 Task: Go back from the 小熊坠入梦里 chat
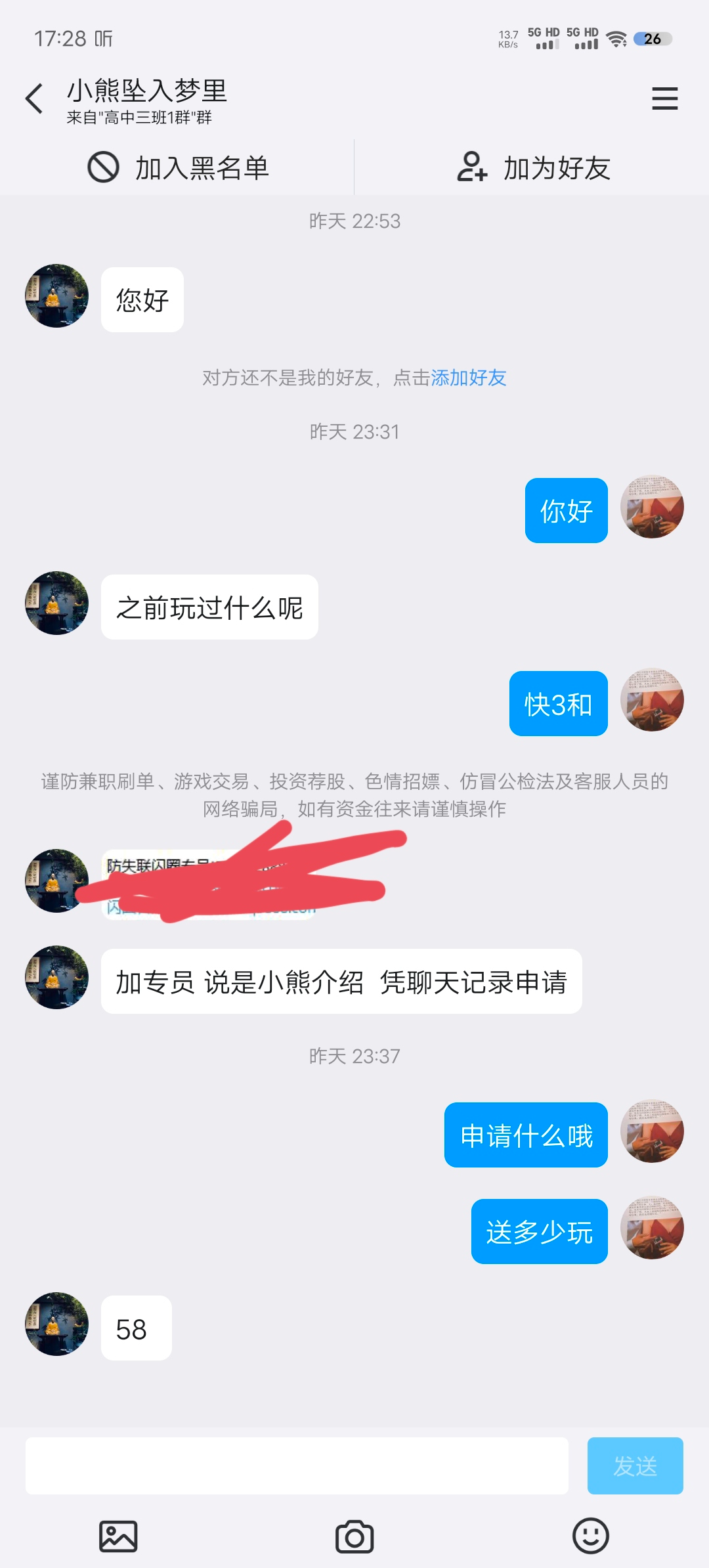click(x=34, y=99)
